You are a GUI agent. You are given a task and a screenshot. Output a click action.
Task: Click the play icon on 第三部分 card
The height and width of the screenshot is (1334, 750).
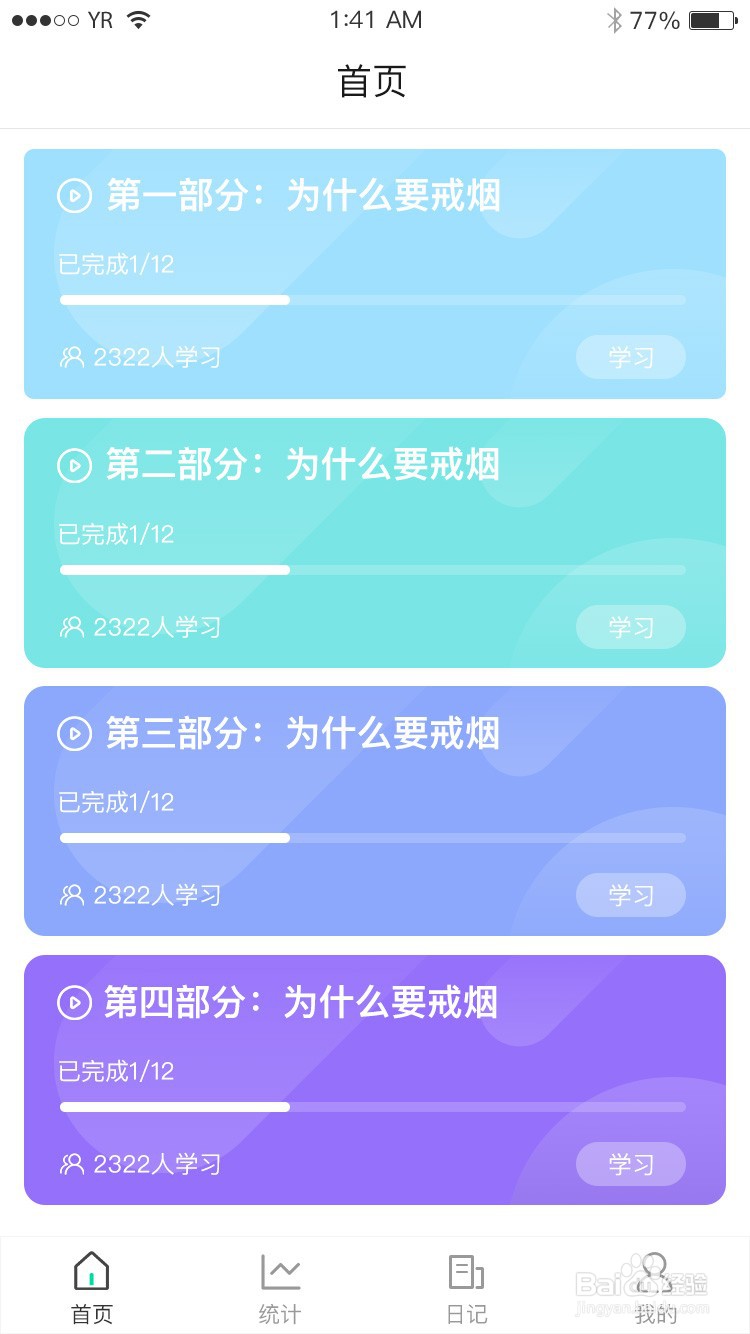[74, 733]
